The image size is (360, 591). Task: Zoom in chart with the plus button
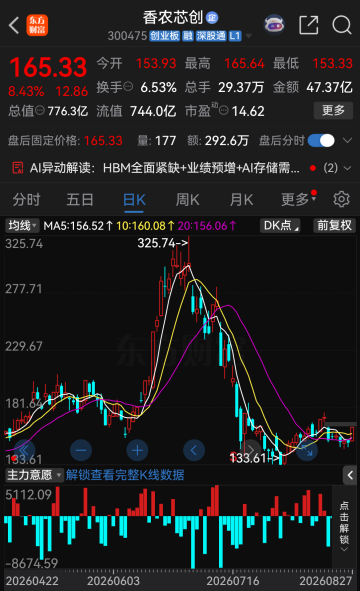point(137,450)
